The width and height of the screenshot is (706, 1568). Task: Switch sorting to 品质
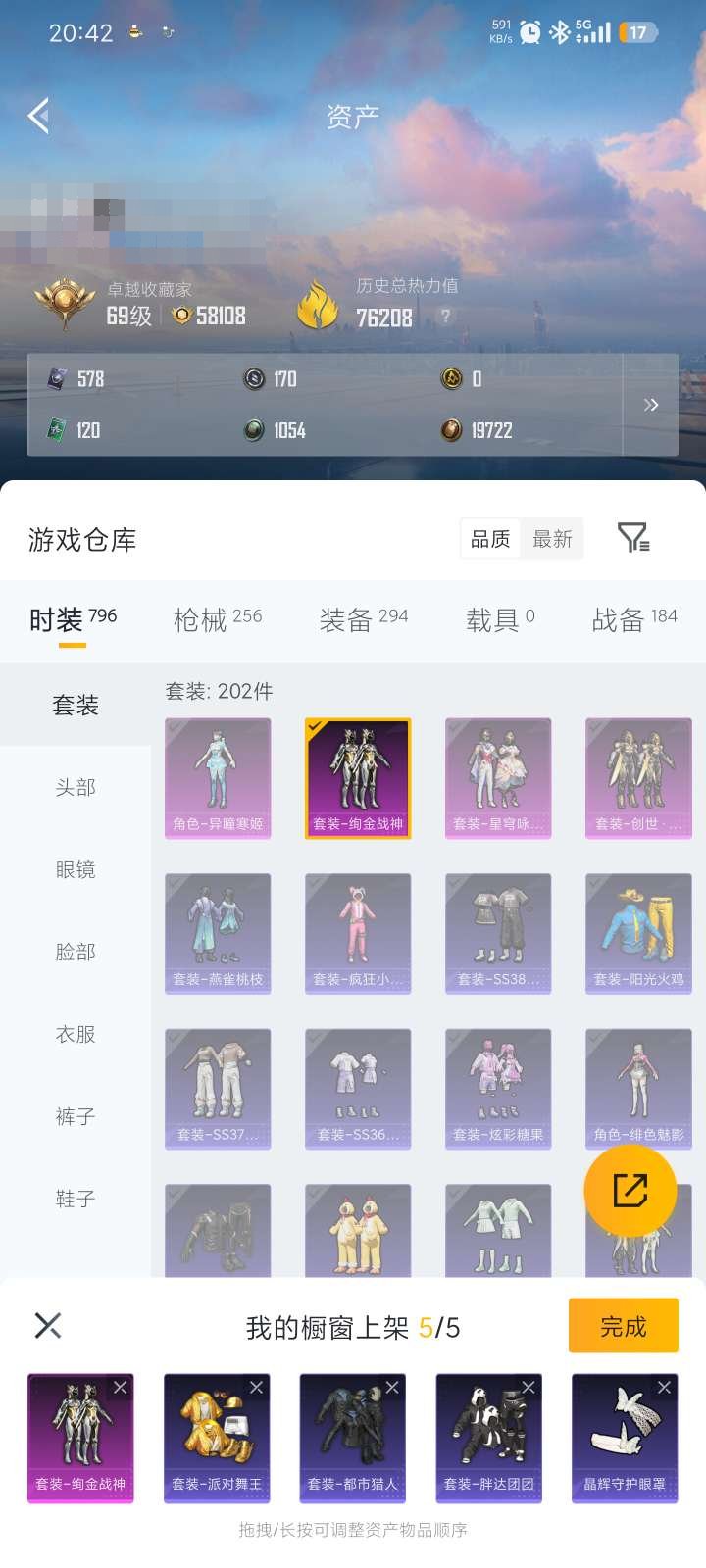click(490, 538)
